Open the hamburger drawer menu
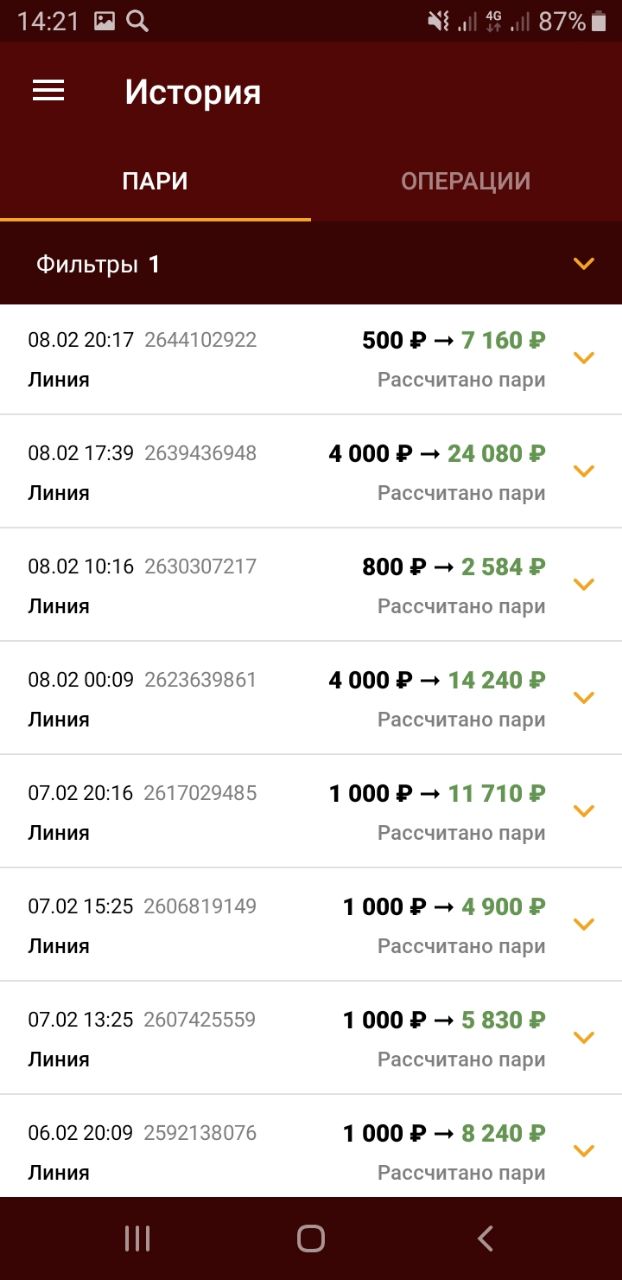The width and height of the screenshot is (622, 1280). pyautogui.click(x=48, y=91)
